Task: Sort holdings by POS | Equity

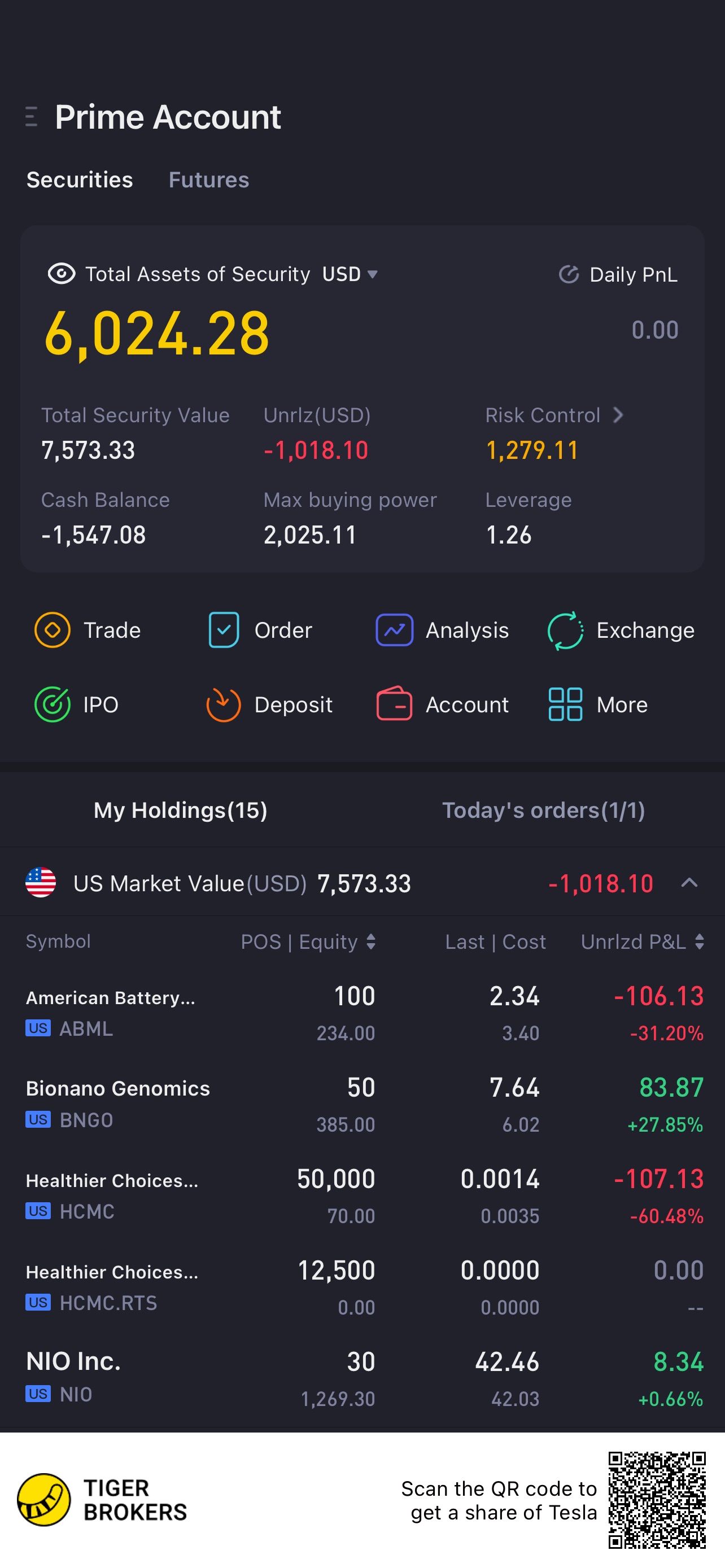Action: 308,941
